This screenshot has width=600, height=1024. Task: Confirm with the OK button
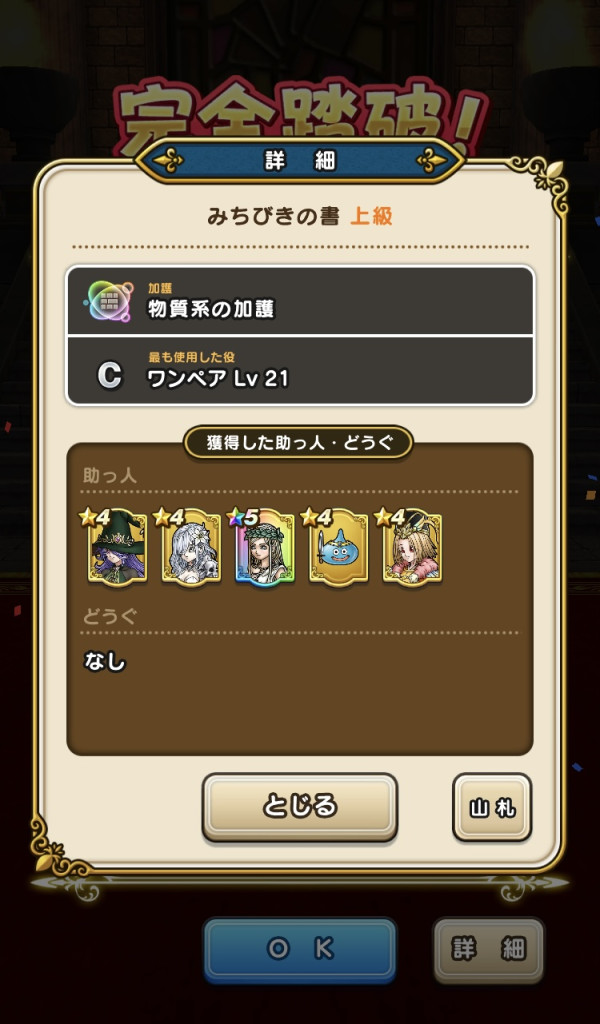300,951
